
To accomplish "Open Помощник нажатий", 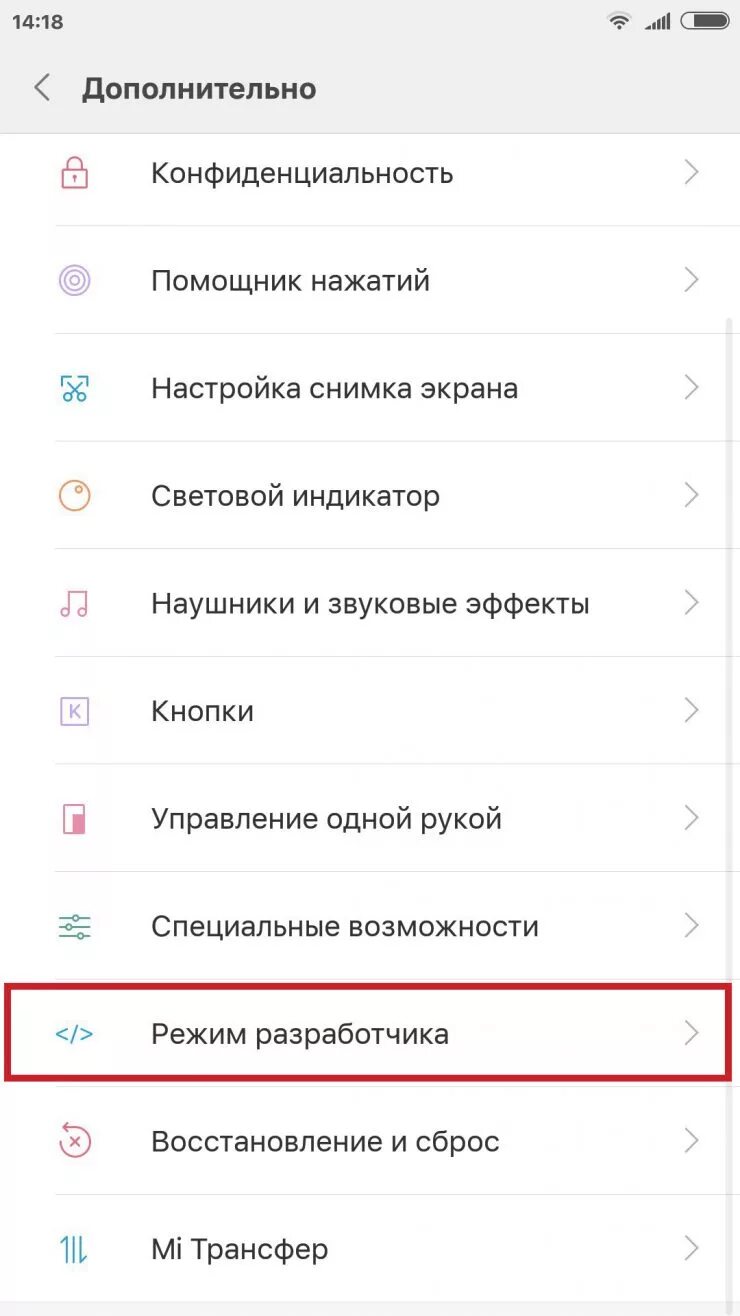I will click(370, 280).
